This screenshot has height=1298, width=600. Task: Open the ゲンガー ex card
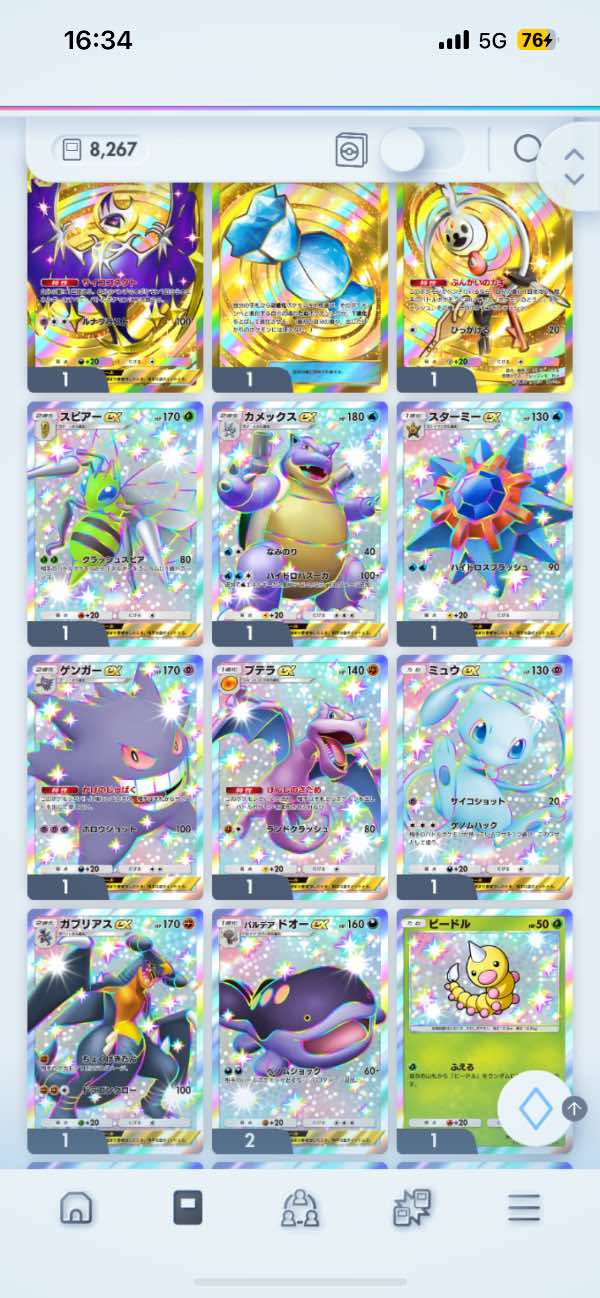[115, 777]
